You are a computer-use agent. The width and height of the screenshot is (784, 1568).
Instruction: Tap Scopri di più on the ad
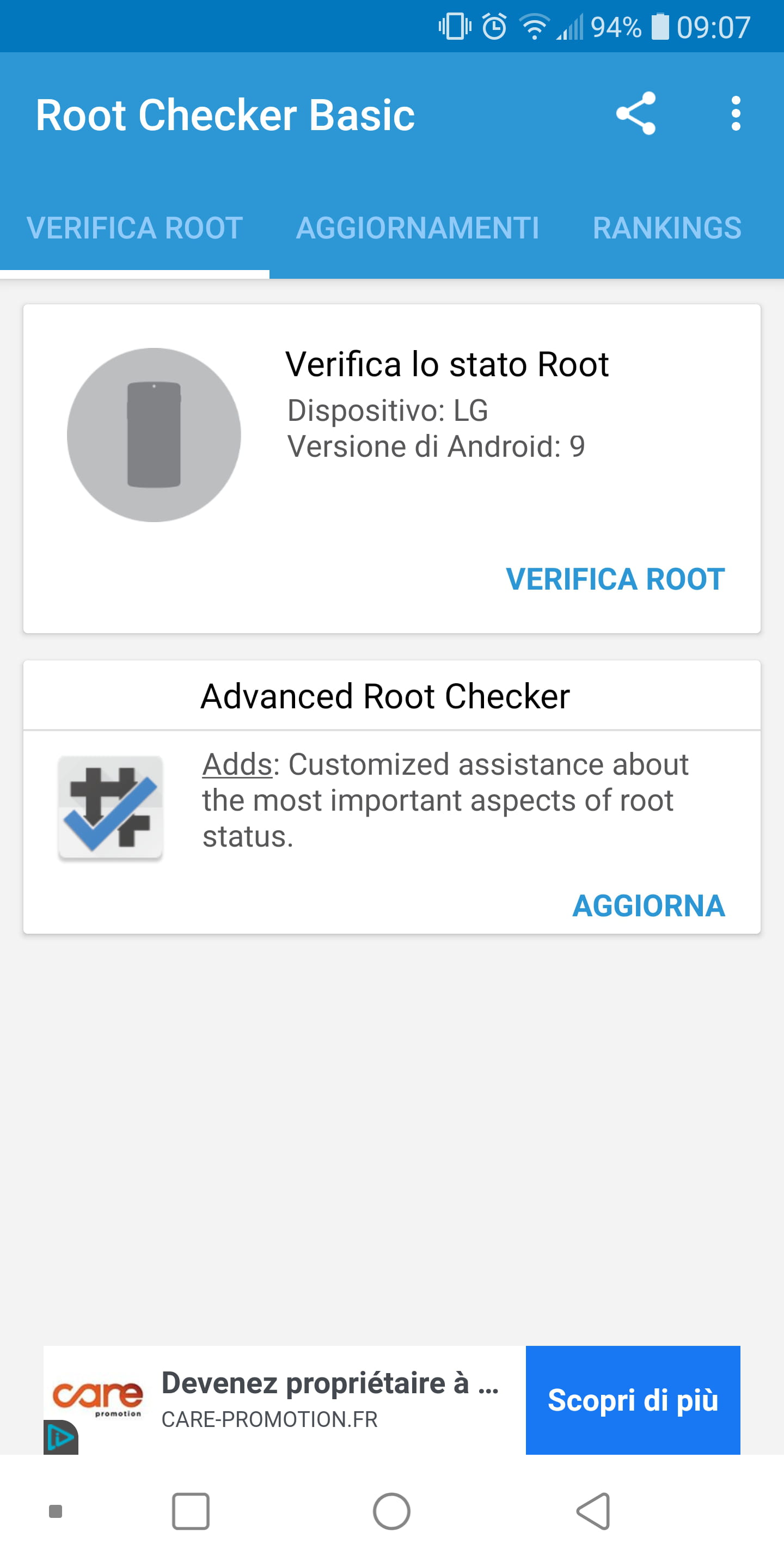[x=633, y=1400]
